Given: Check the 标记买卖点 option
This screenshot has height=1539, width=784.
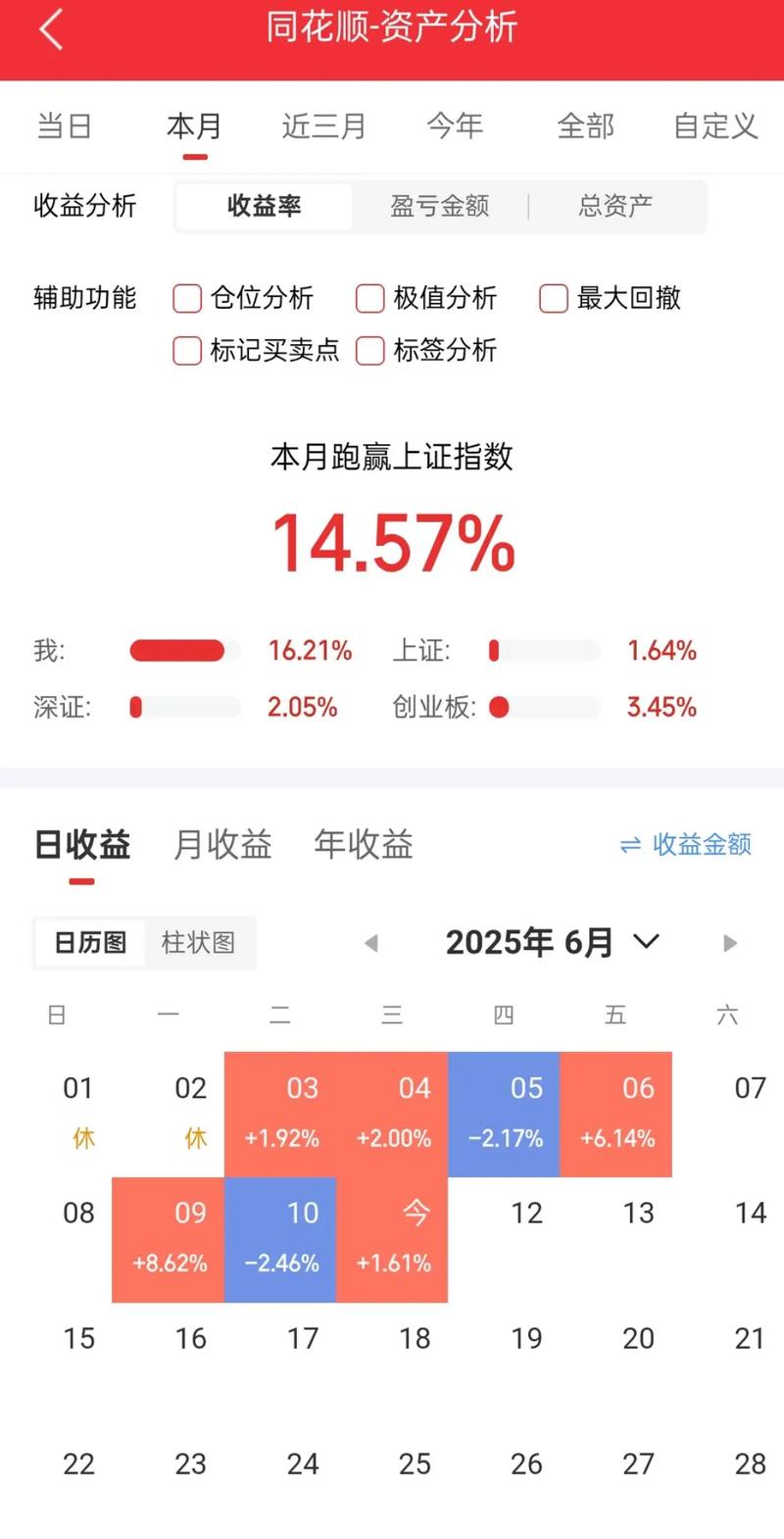Looking at the screenshot, I should click(186, 351).
